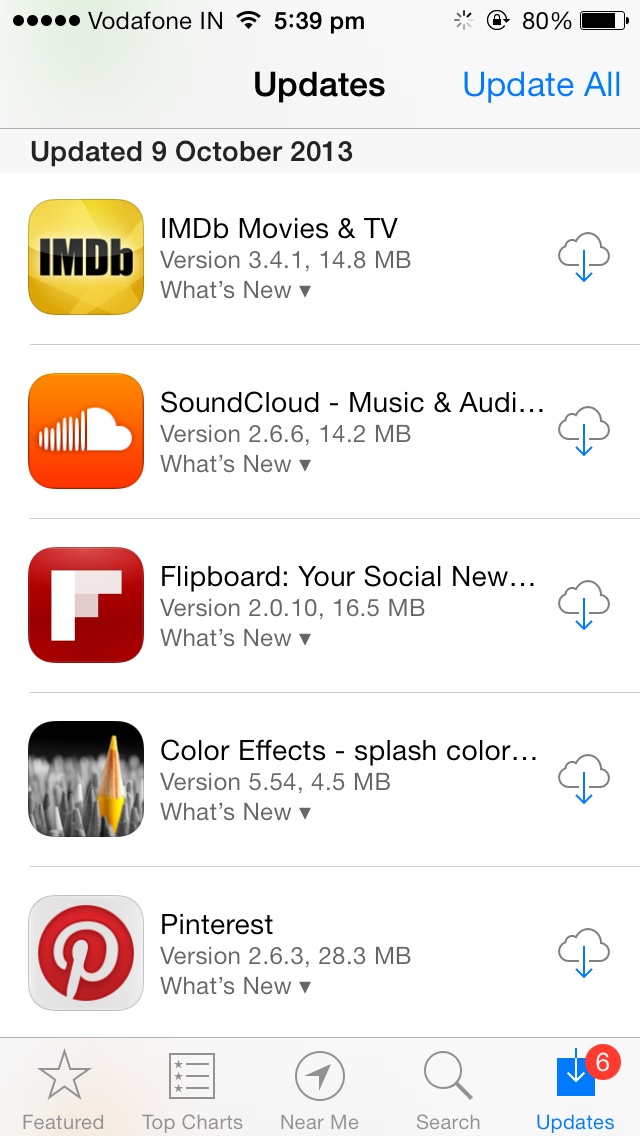Expand What's New for Color Effects
The image size is (640, 1136).
click(236, 811)
